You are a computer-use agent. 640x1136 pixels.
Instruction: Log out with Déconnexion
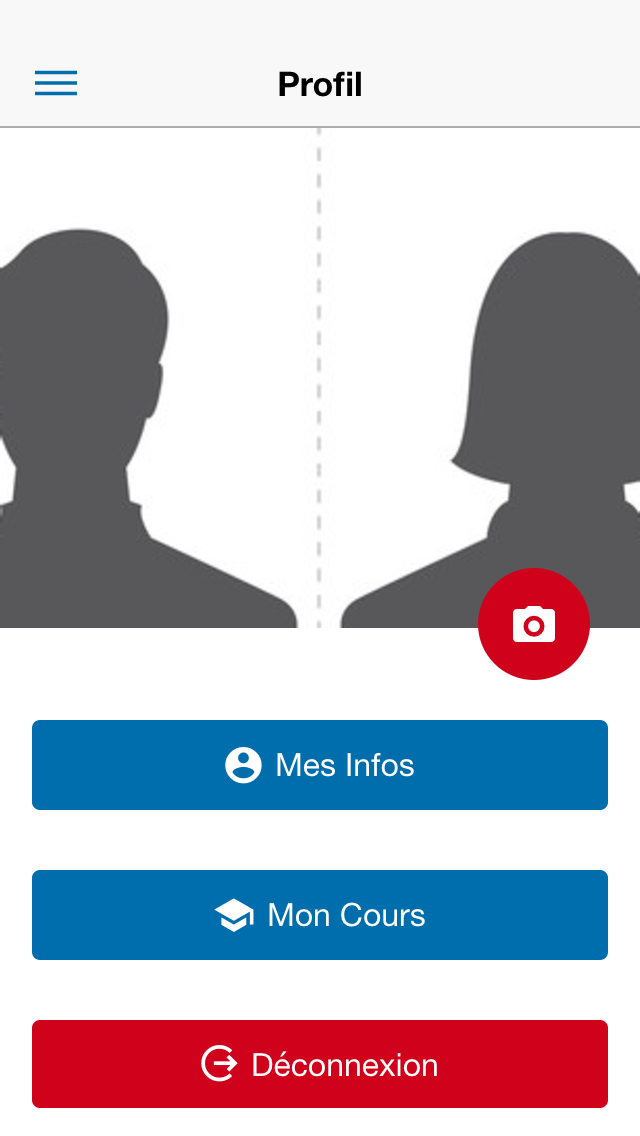(x=320, y=1064)
